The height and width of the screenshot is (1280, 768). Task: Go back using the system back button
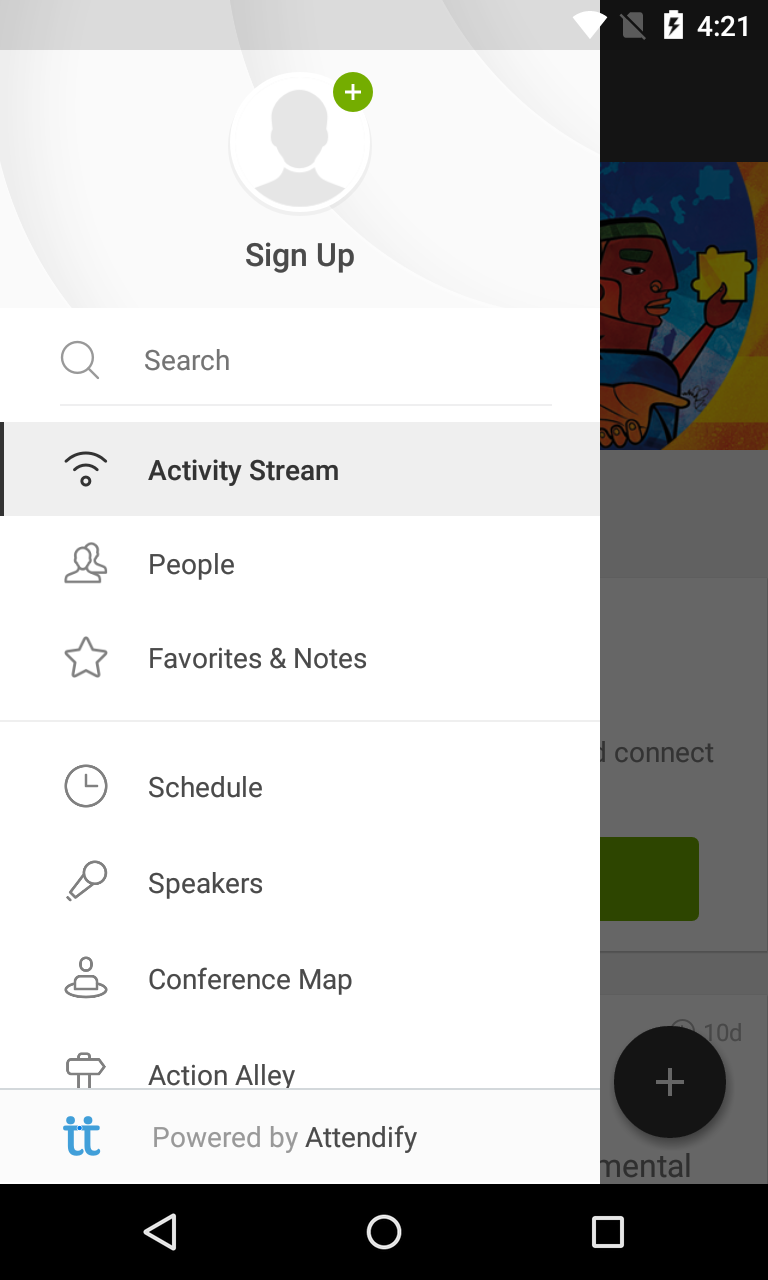coord(160,1232)
